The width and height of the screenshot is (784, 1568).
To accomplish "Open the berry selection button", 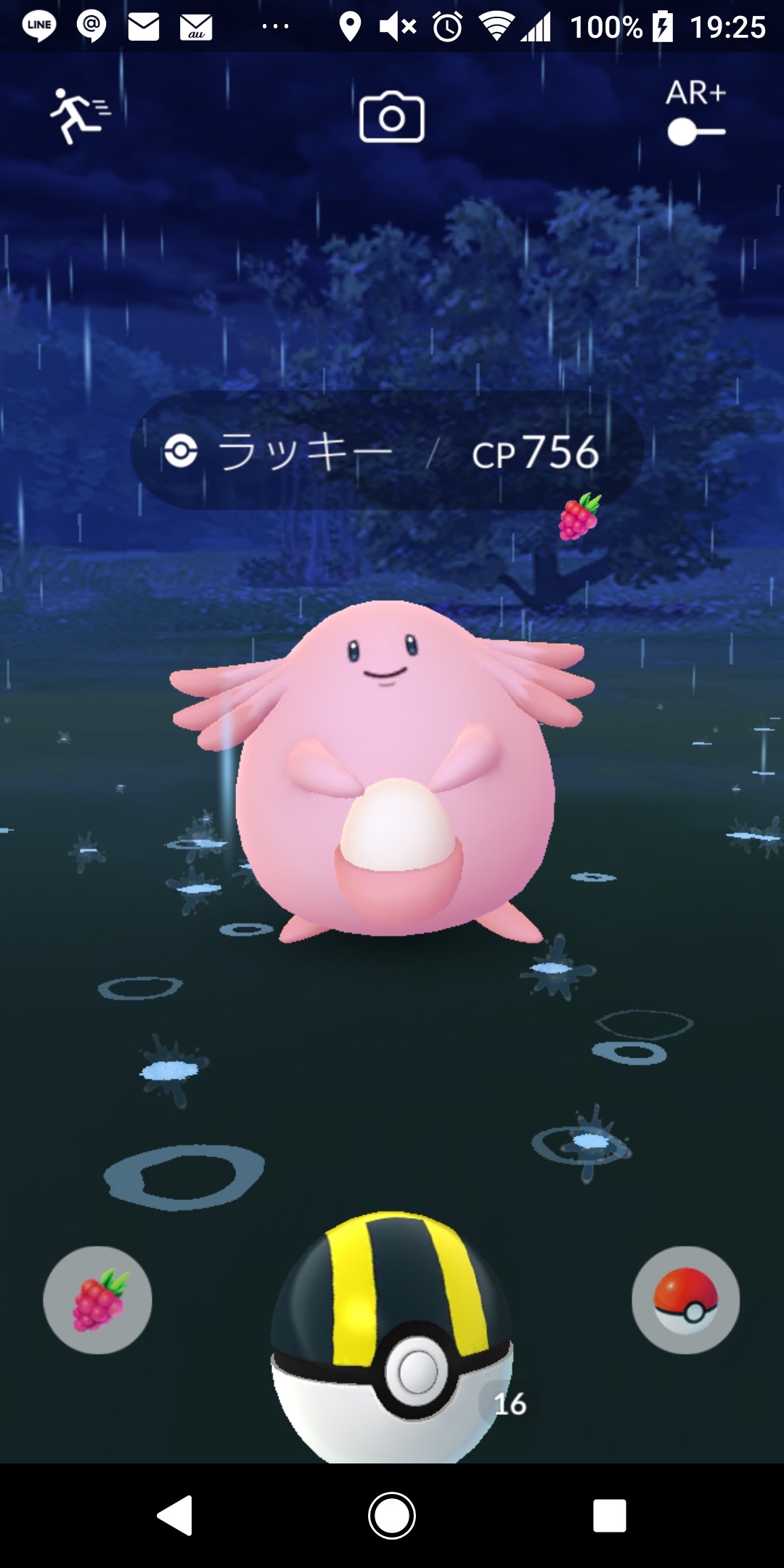I will click(97, 1299).
